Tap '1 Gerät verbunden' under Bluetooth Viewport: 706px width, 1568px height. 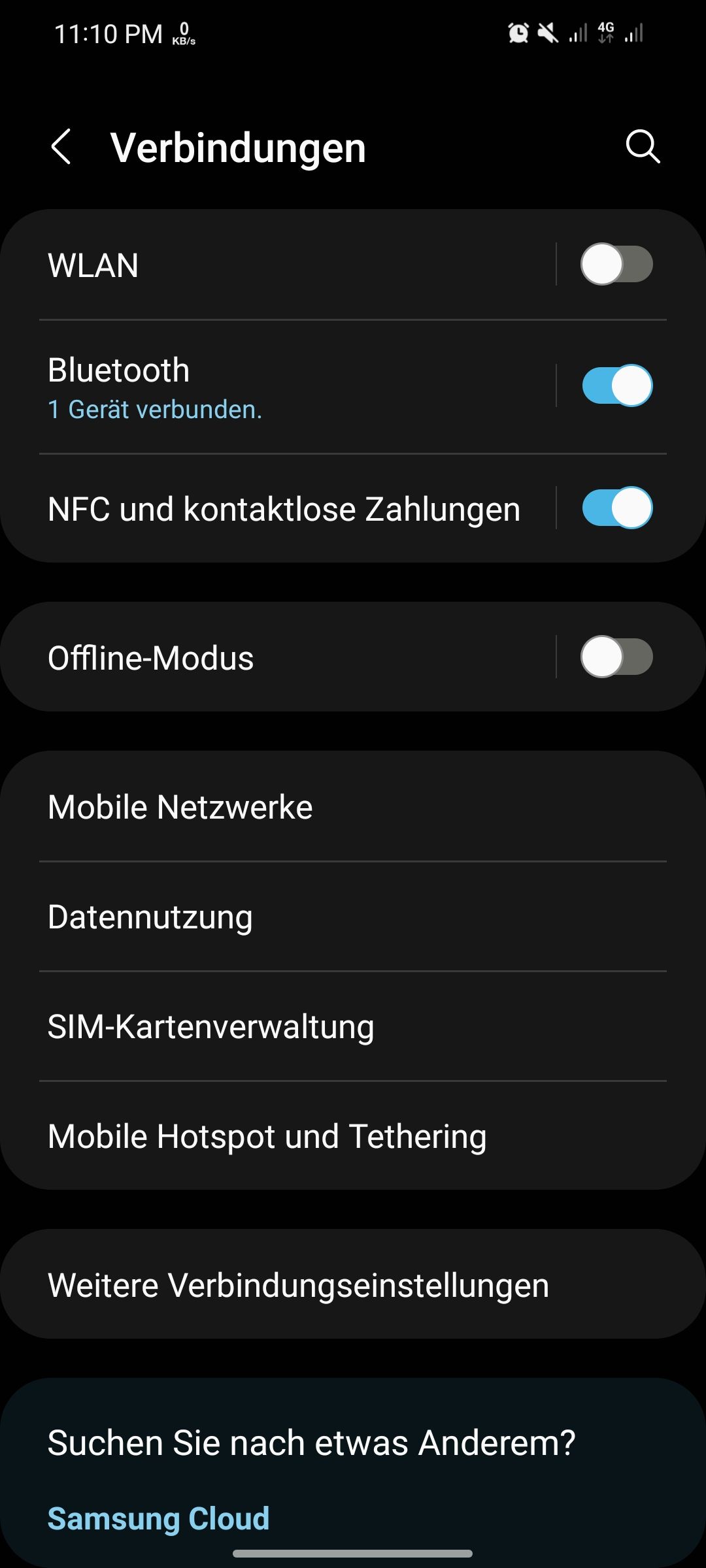point(154,410)
